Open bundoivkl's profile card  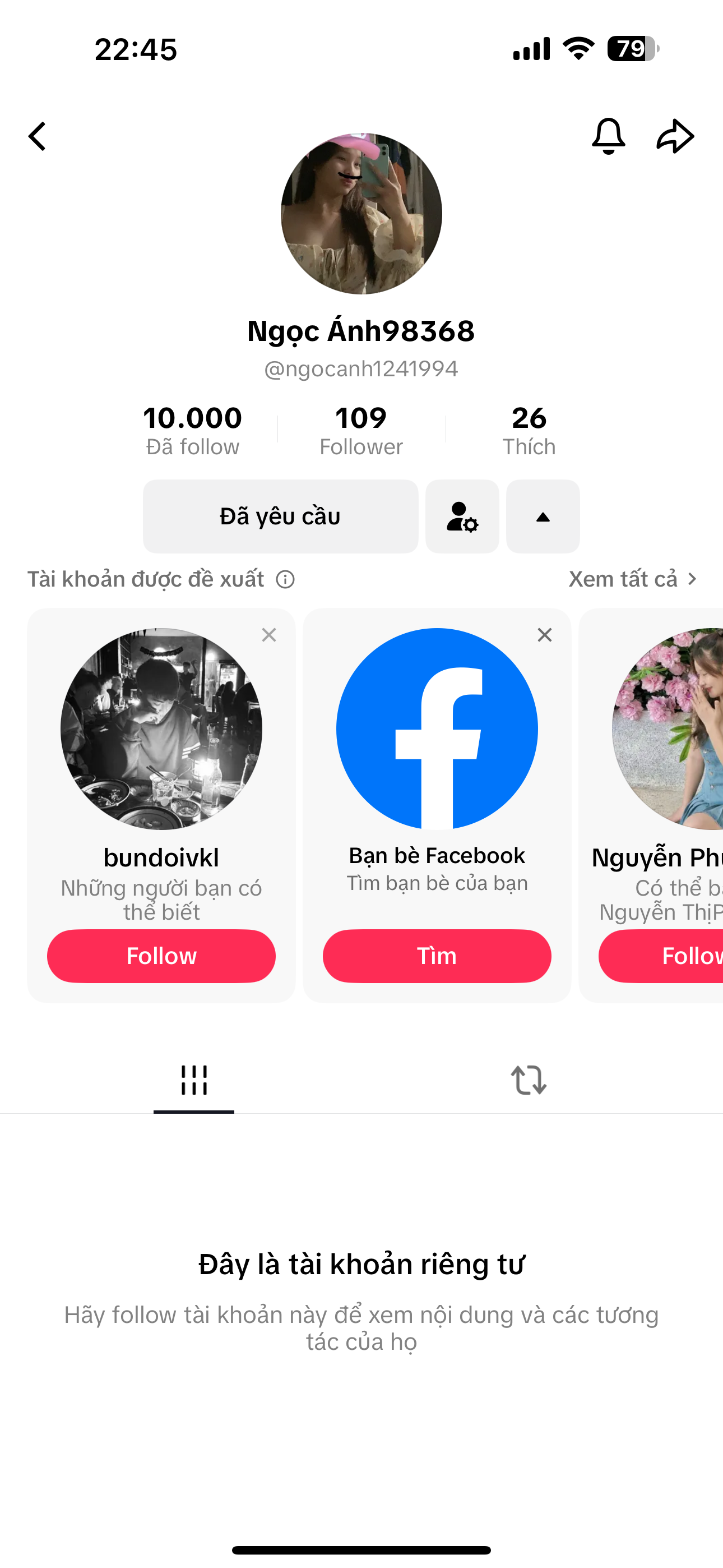[x=161, y=729]
